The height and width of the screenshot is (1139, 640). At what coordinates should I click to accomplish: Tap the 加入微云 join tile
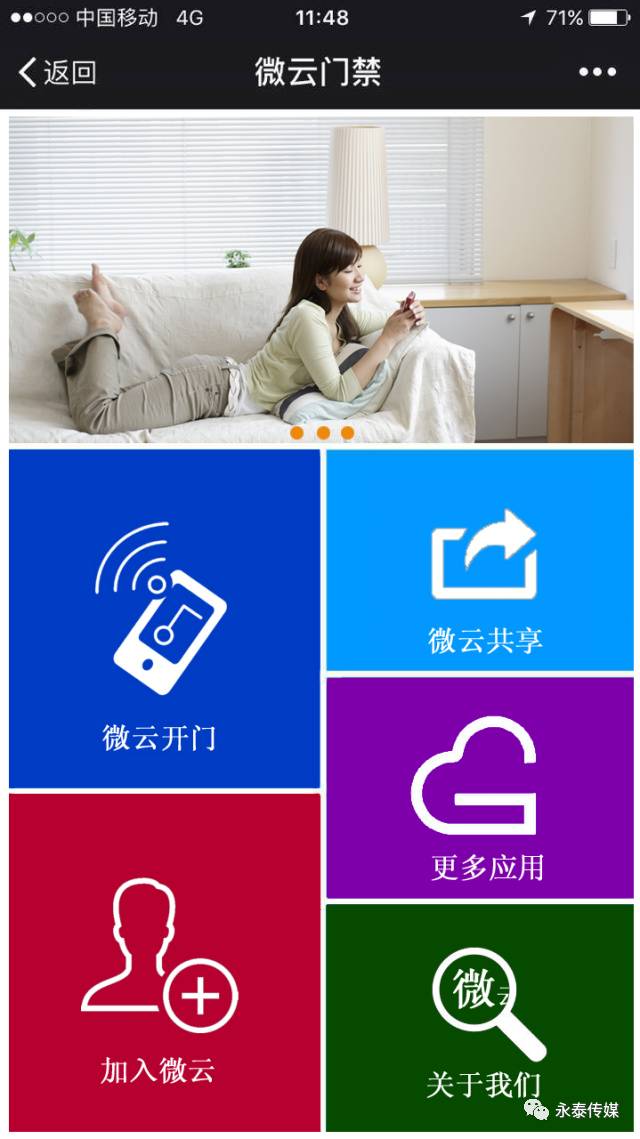click(x=164, y=962)
